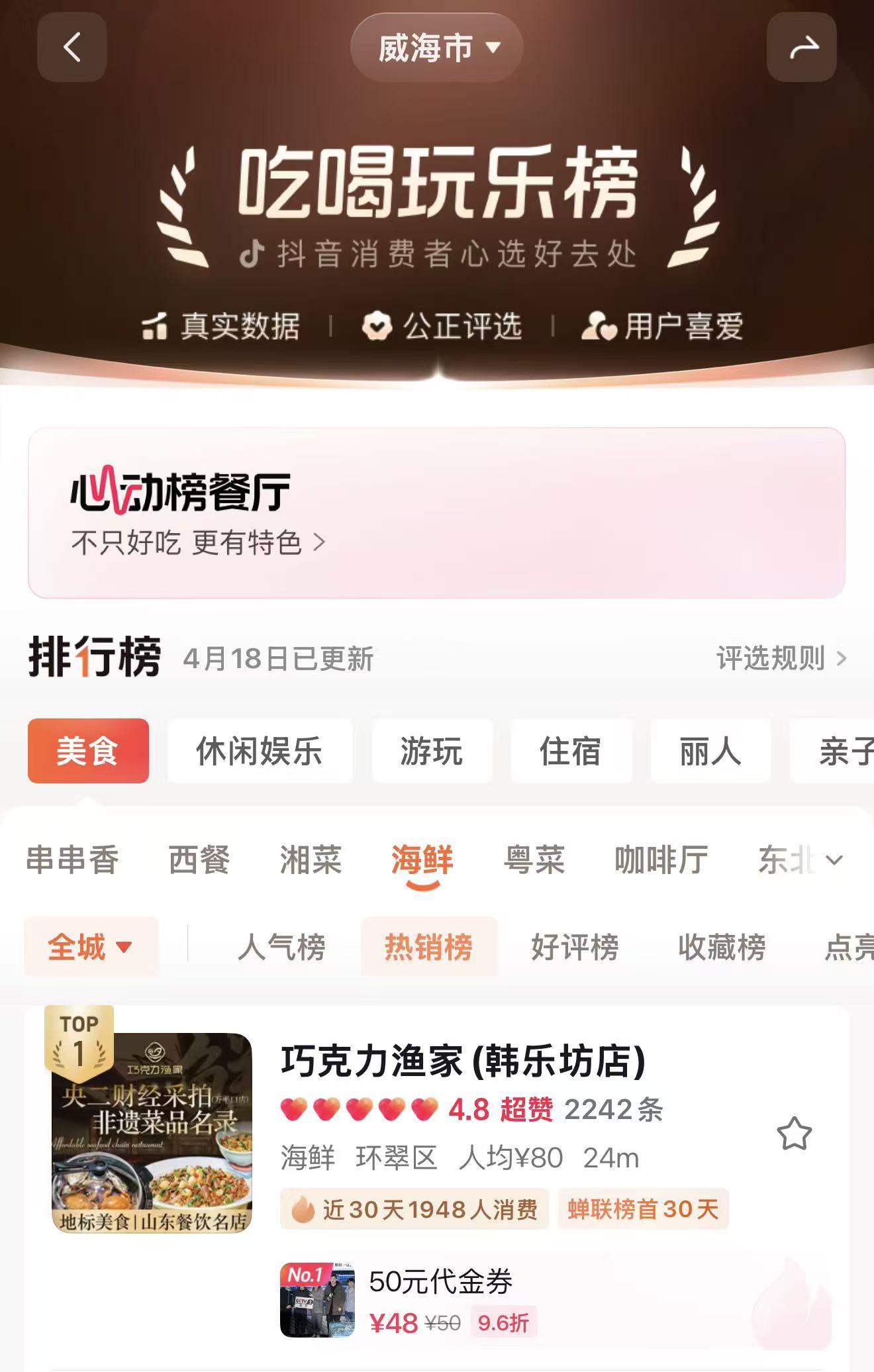View the 评选规则 page
The image size is (874, 1372).
click(781, 658)
